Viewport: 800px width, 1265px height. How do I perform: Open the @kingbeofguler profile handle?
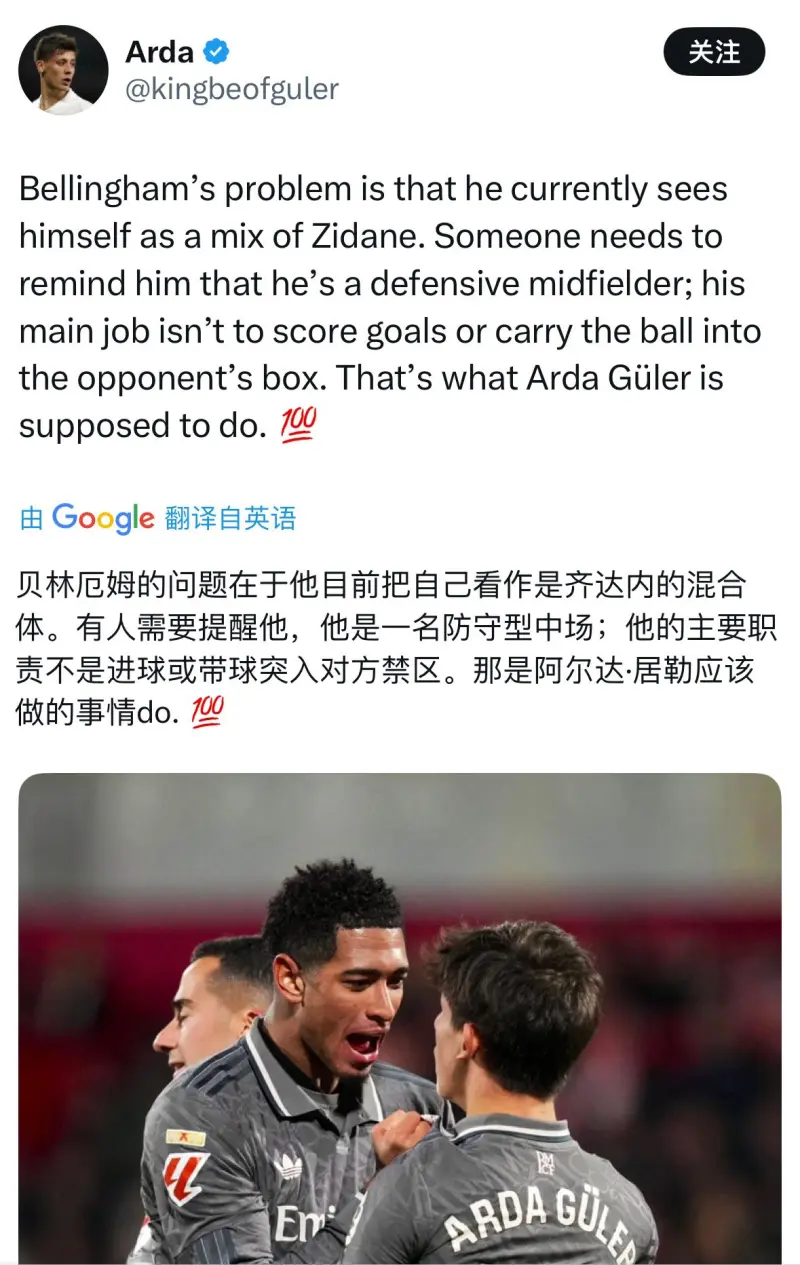231,90
